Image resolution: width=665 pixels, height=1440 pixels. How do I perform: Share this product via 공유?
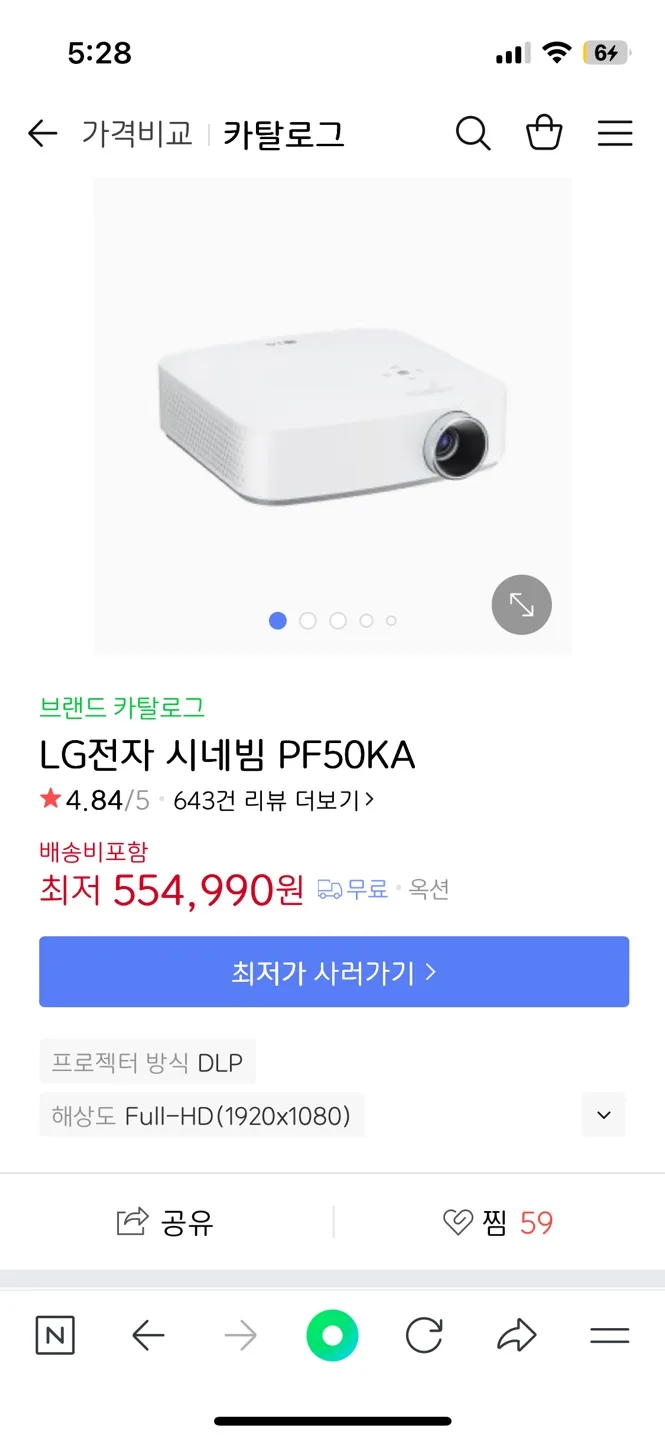coord(166,1222)
